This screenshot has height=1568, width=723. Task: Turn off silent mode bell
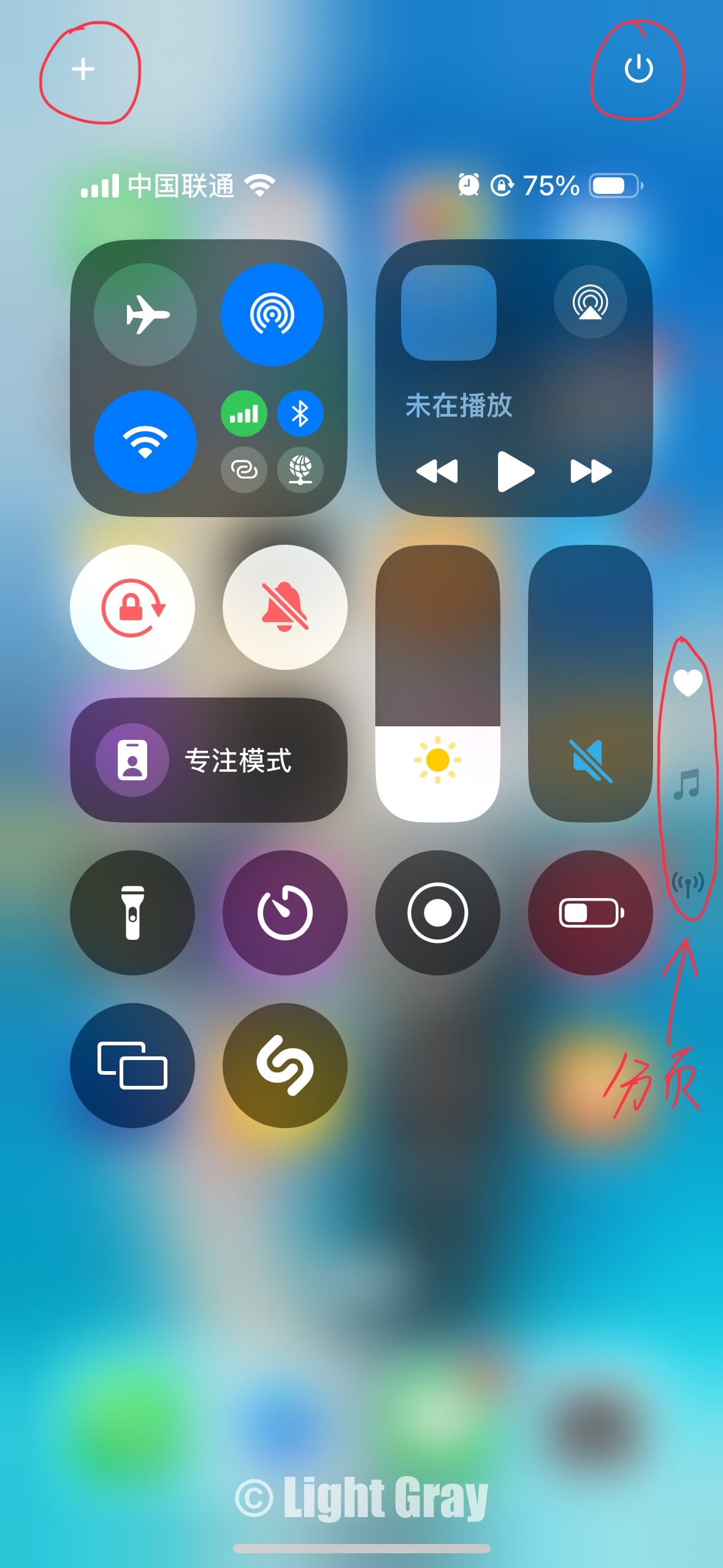(285, 607)
